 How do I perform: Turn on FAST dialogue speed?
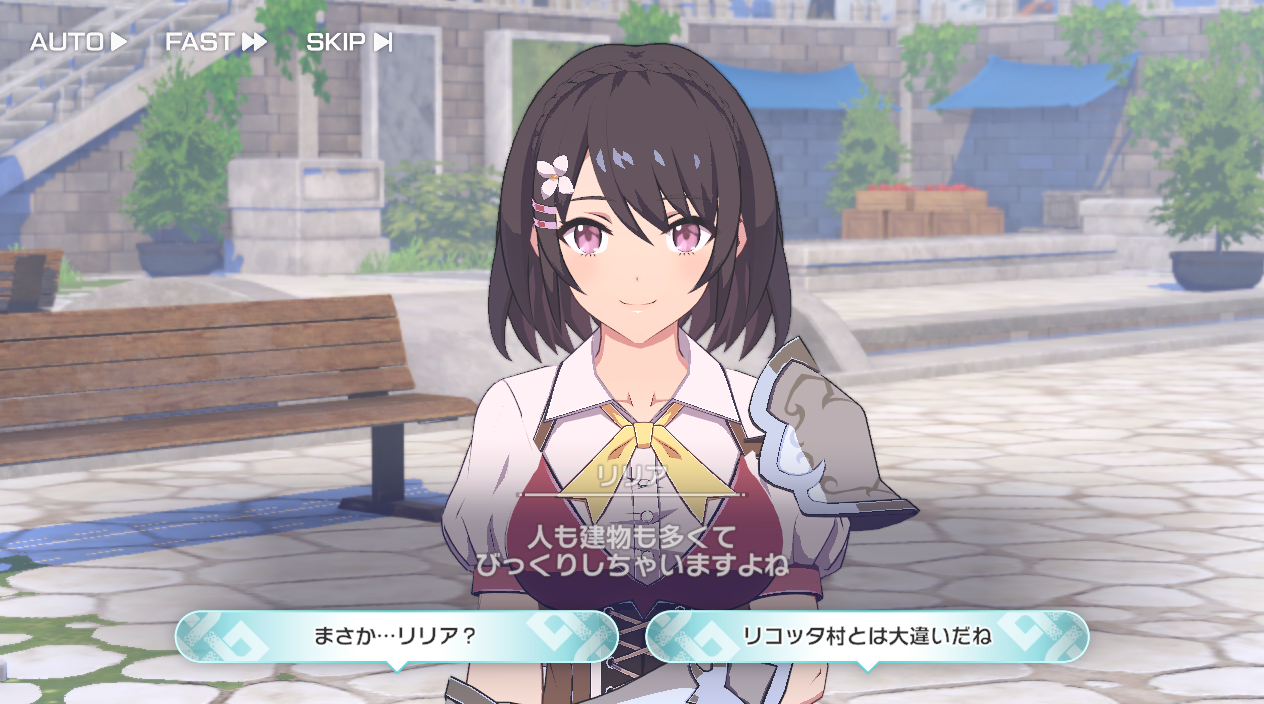pyautogui.click(x=216, y=42)
